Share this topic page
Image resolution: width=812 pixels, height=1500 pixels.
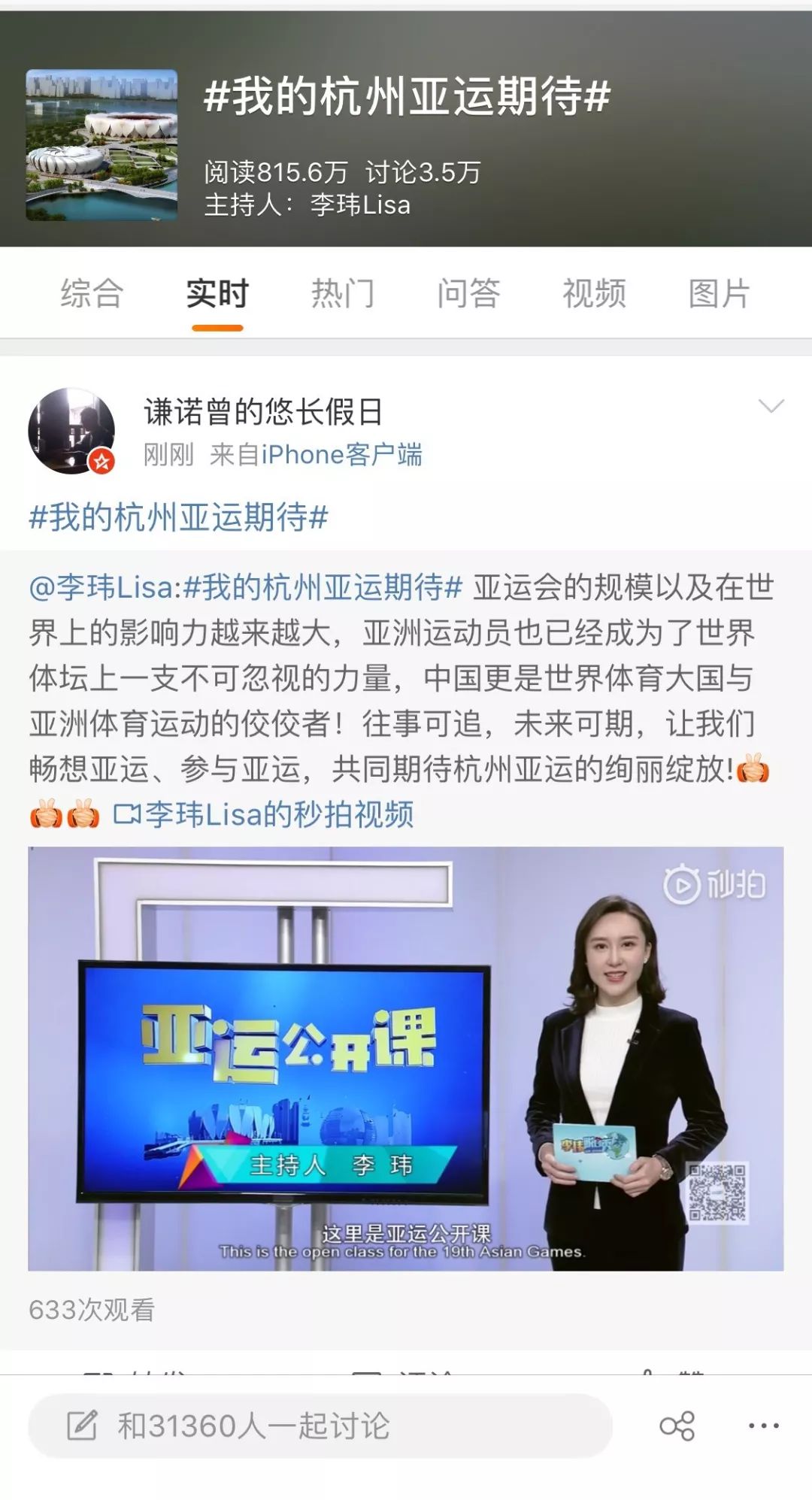(x=677, y=1426)
